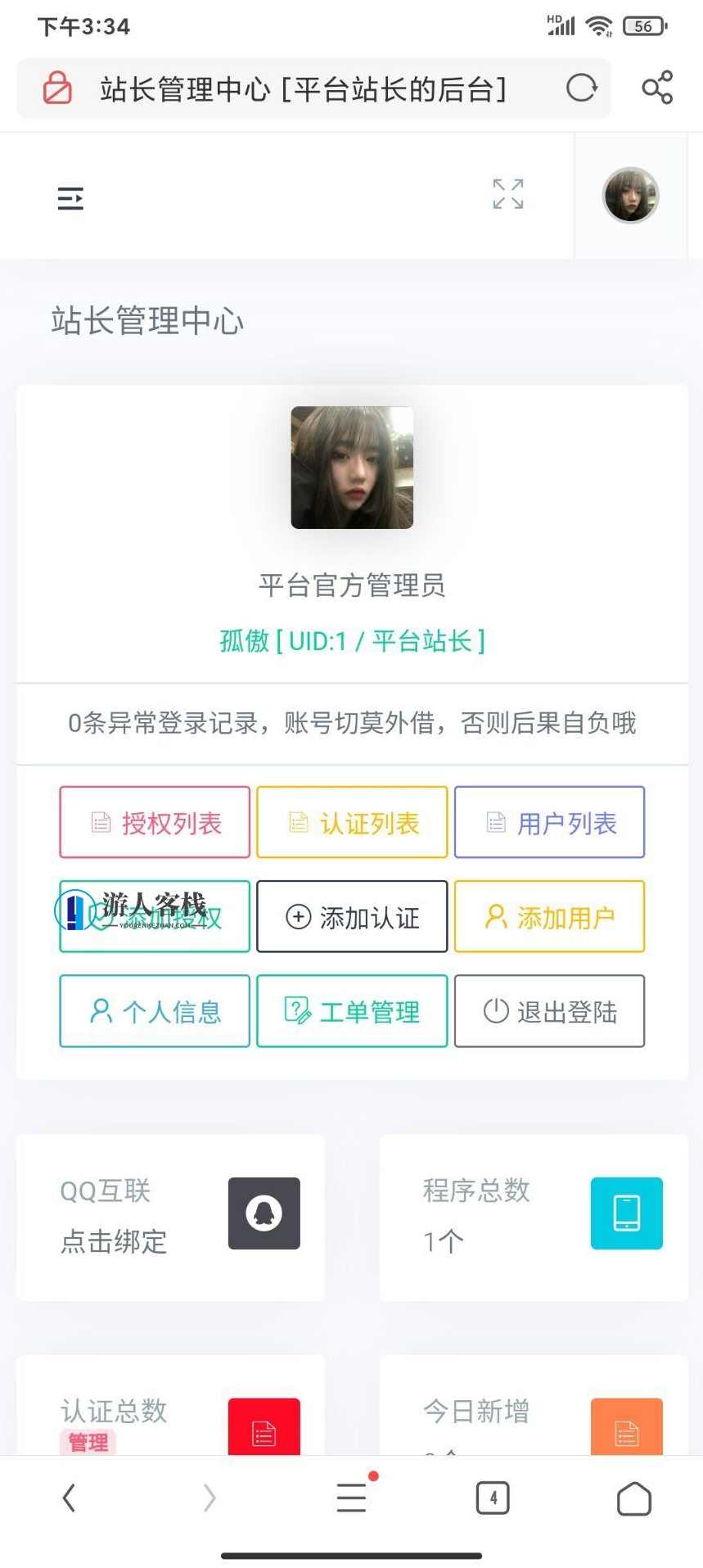Image resolution: width=703 pixels, height=1568 pixels.
Task: Click the fullscreen expand icon
Action: tap(507, 195)
